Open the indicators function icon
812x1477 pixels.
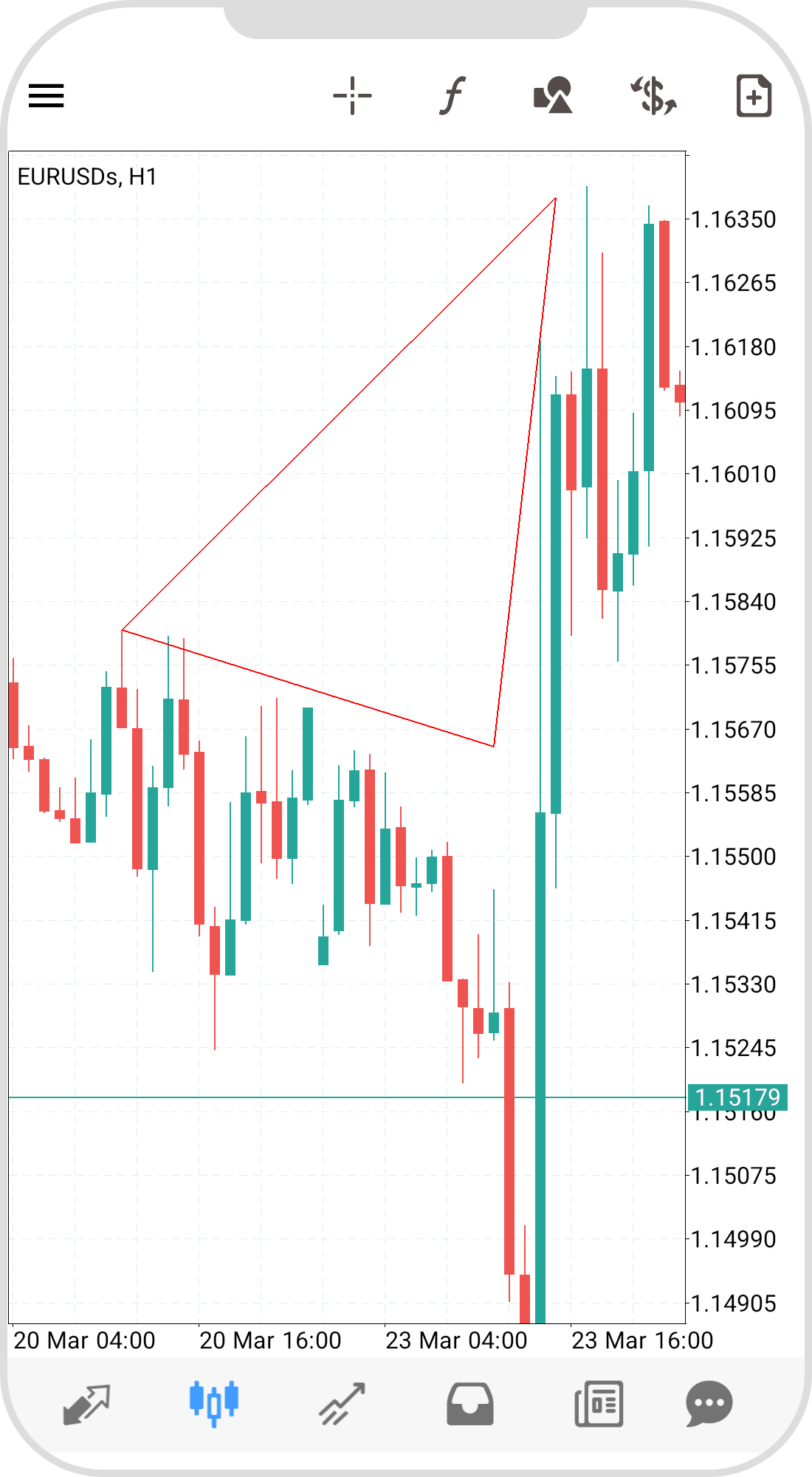[453, 96]
